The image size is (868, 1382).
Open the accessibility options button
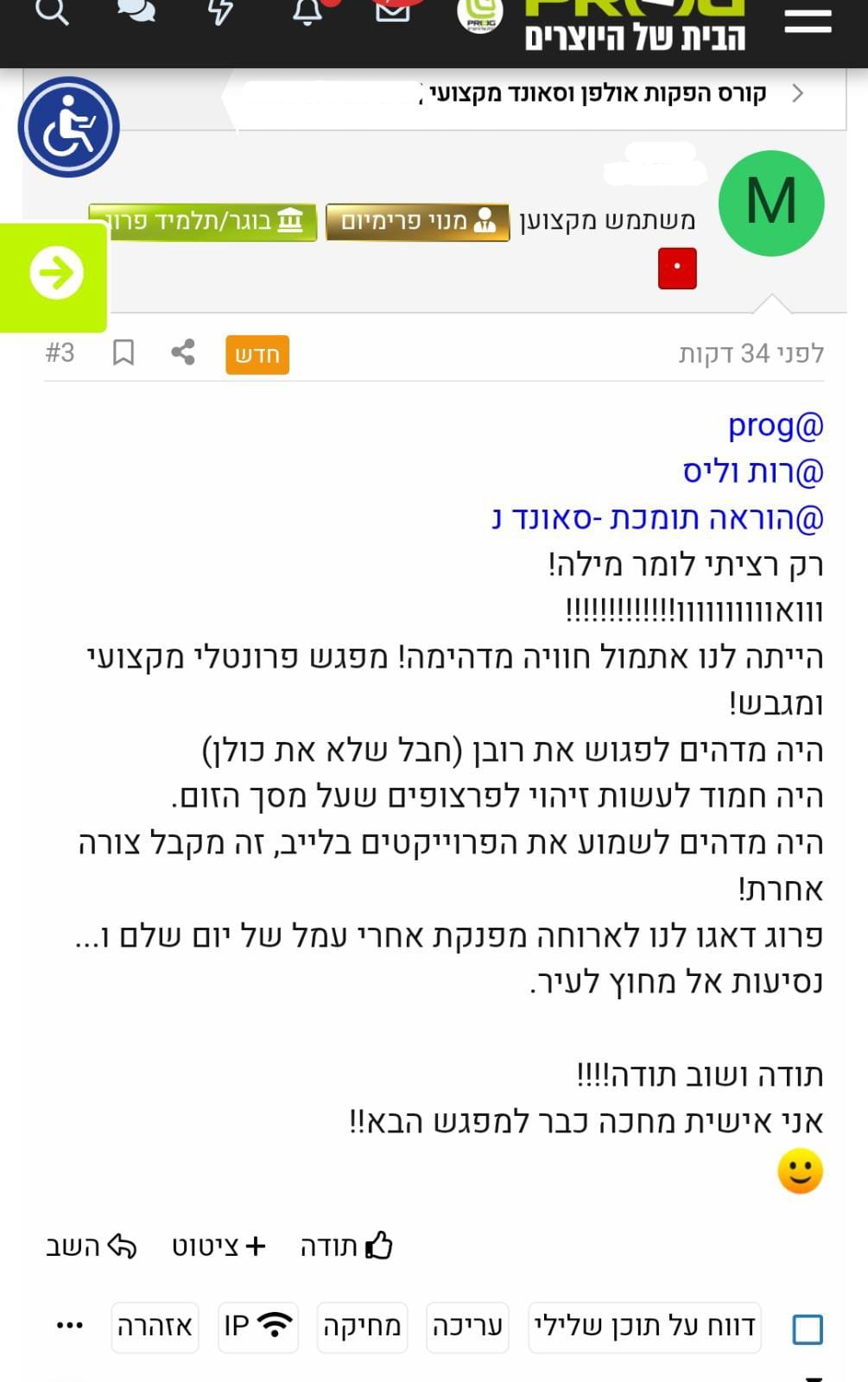[x=68, y=127]
